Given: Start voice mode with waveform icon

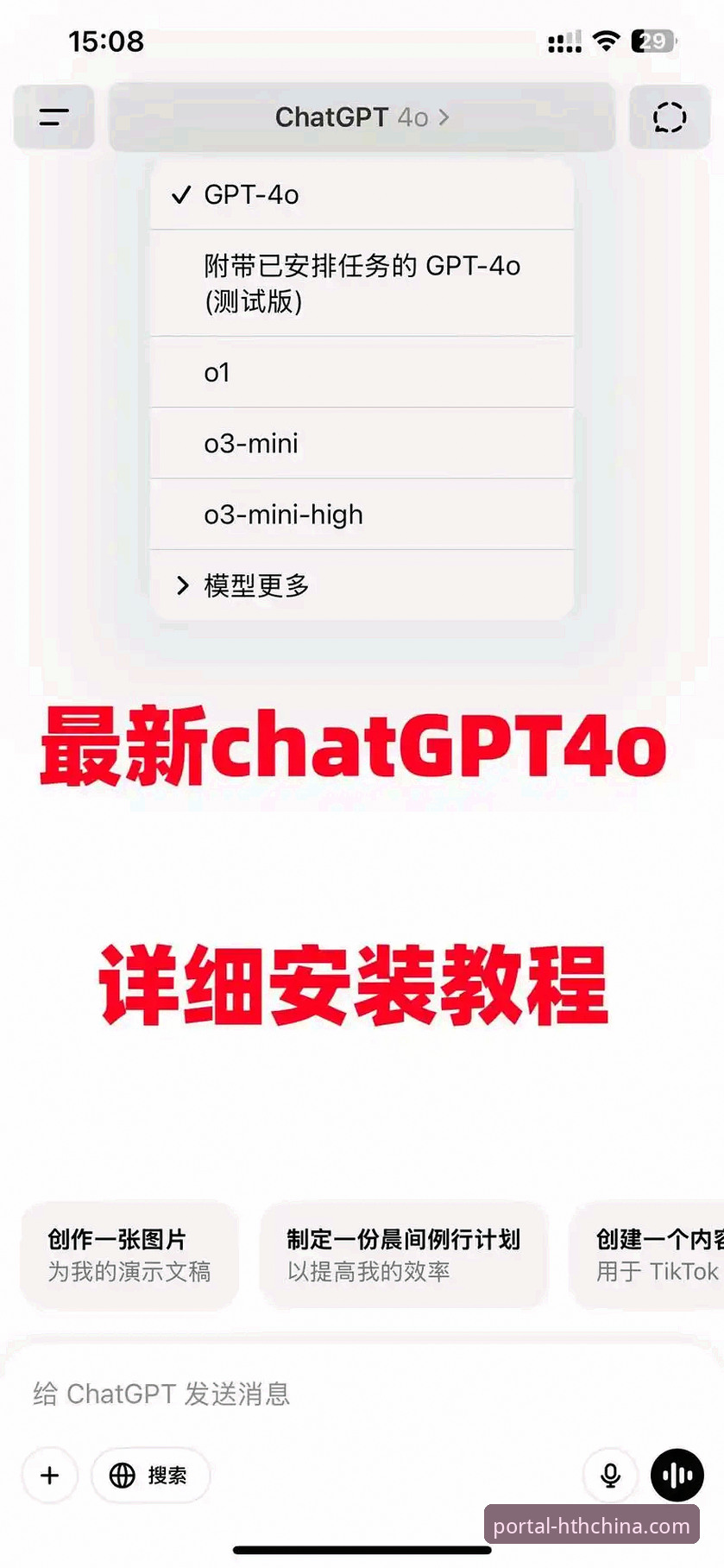Looking at the screenshot, I should [x=677, y=1476].
